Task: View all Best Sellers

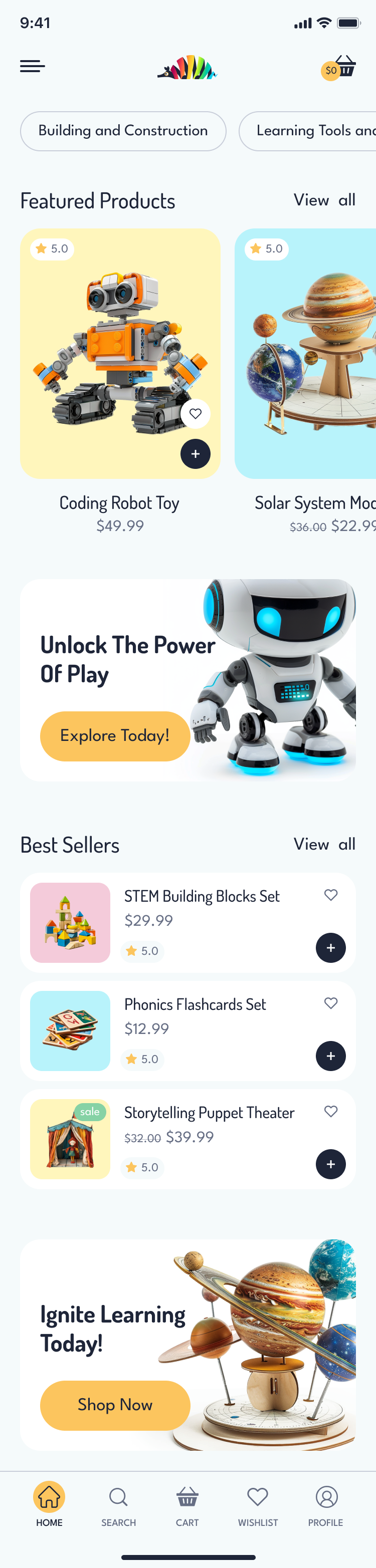Action: coord(324,844)
